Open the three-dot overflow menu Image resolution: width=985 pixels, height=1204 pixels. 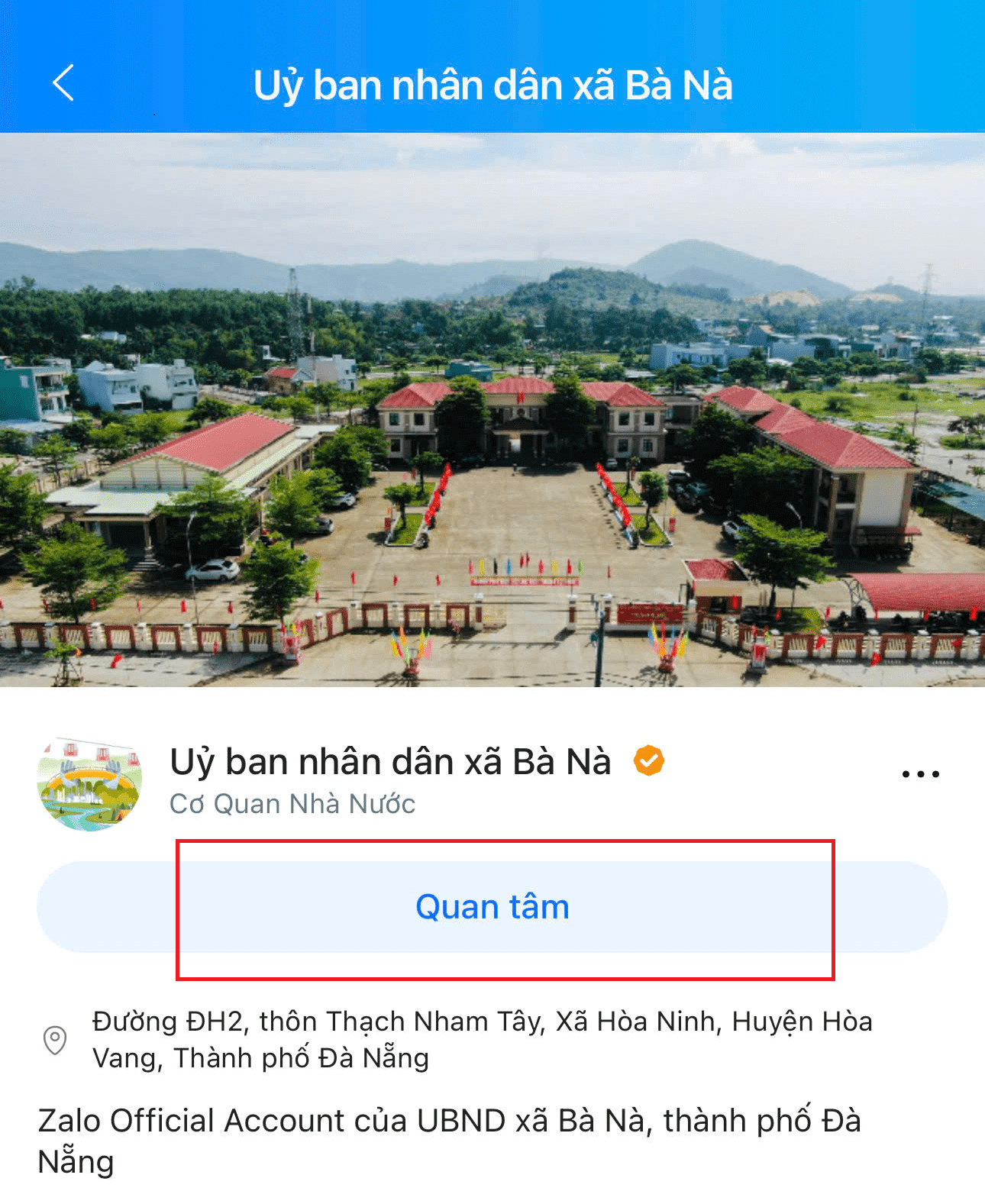(920, 774)
